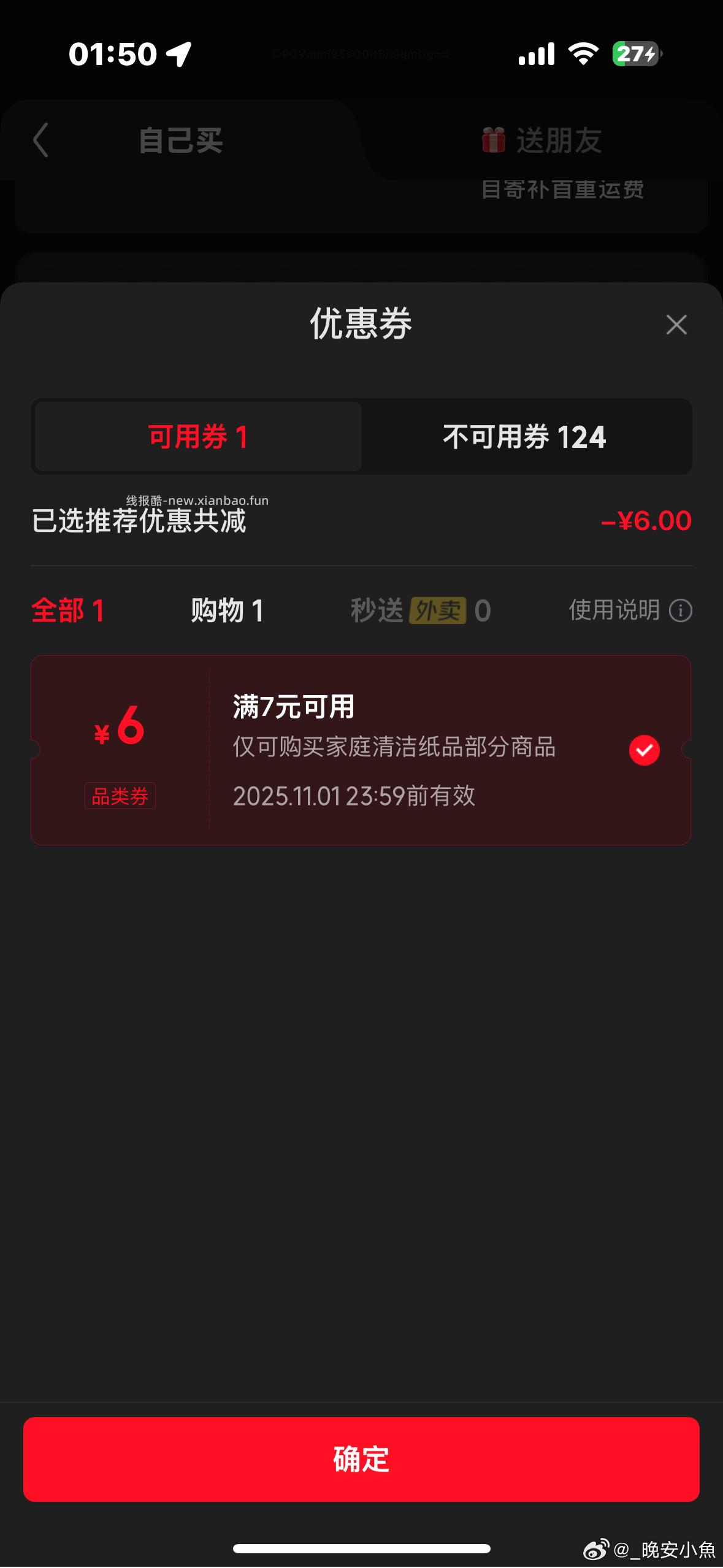The image size is (723, 1568).
Task: Enable the 全部 1 filter option
Action: [67, 610]
